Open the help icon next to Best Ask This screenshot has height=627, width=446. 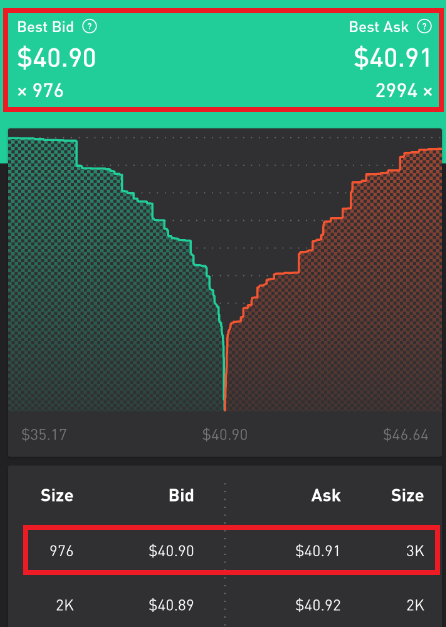point(424,27)
